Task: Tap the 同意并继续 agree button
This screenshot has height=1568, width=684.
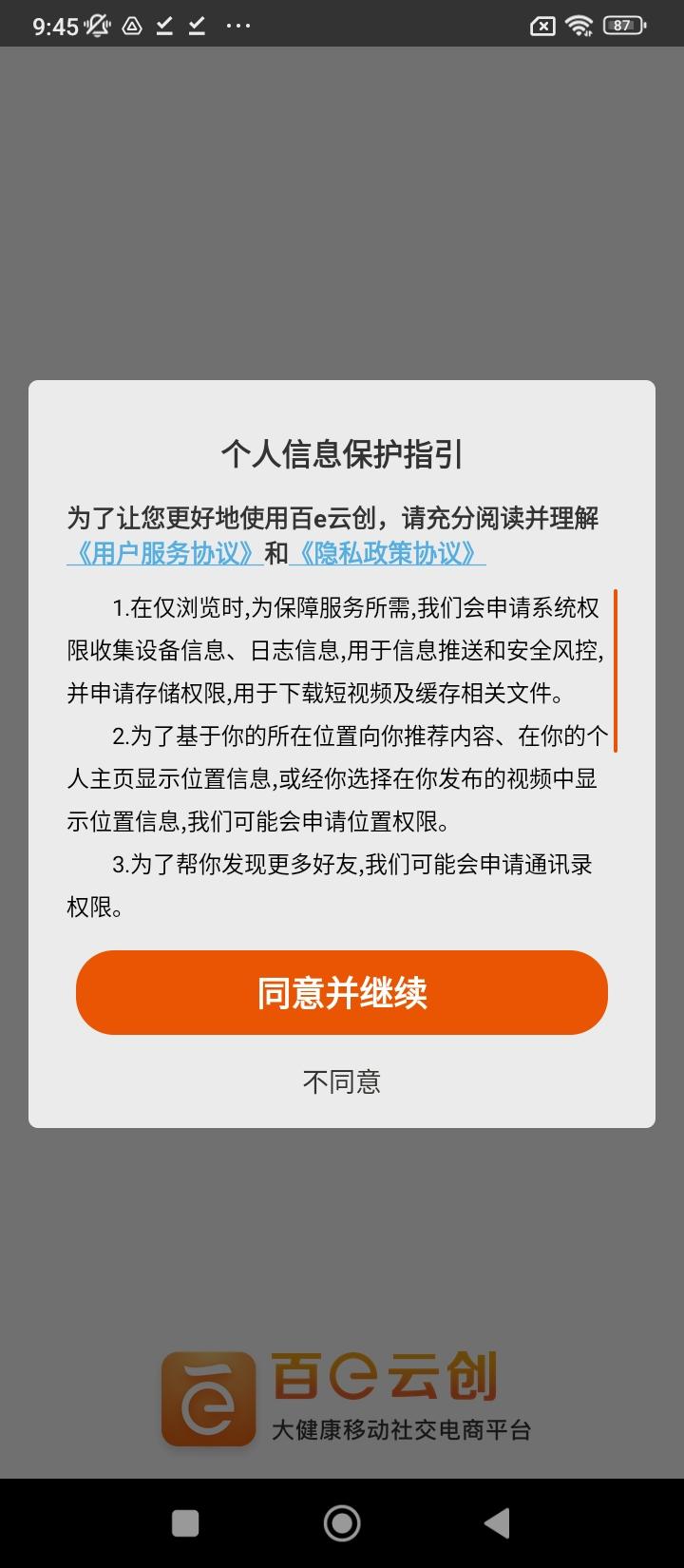Action: 342,992
